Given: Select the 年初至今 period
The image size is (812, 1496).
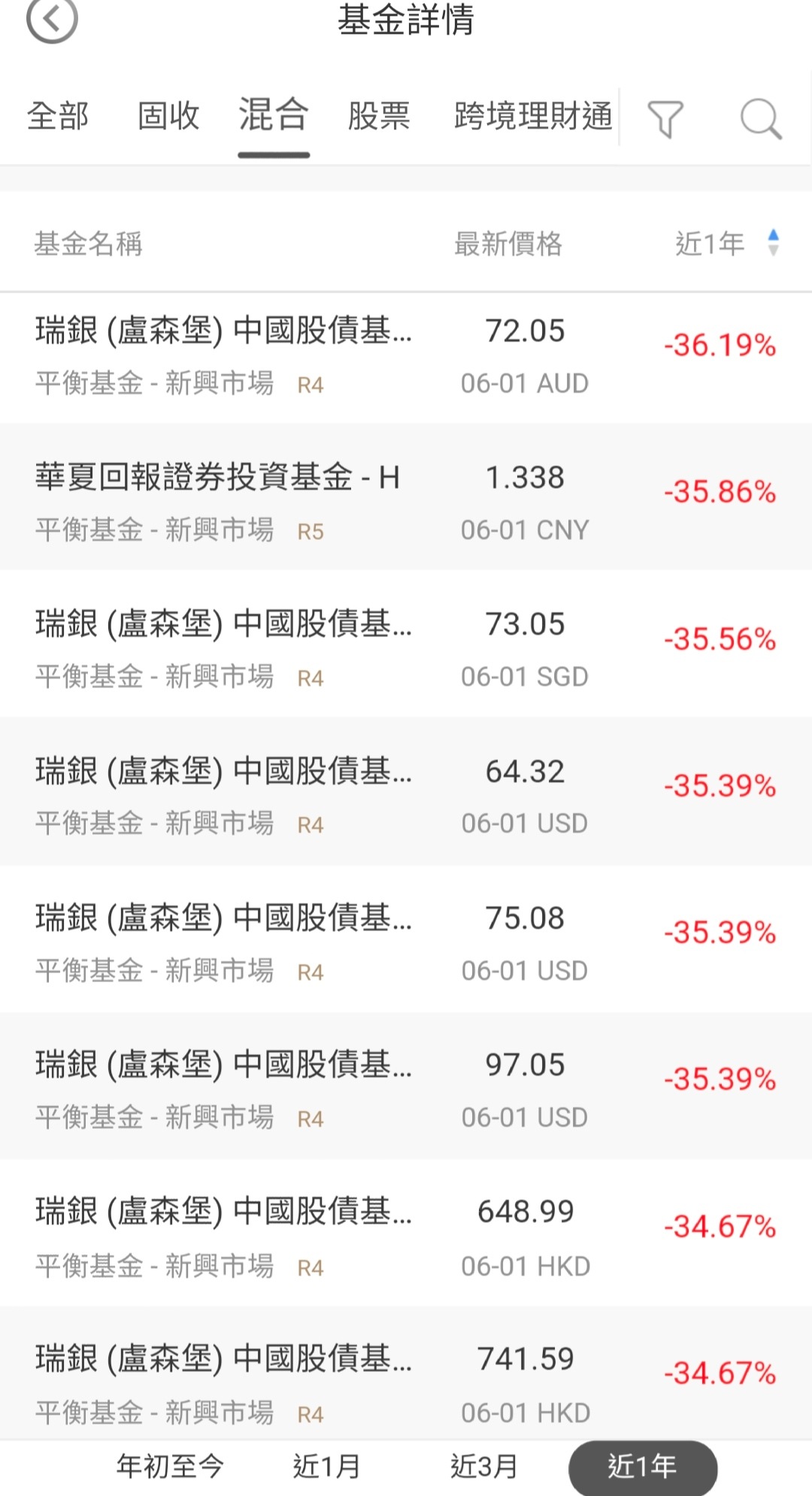Looking at the screenshot, I should coord(170,1467).
